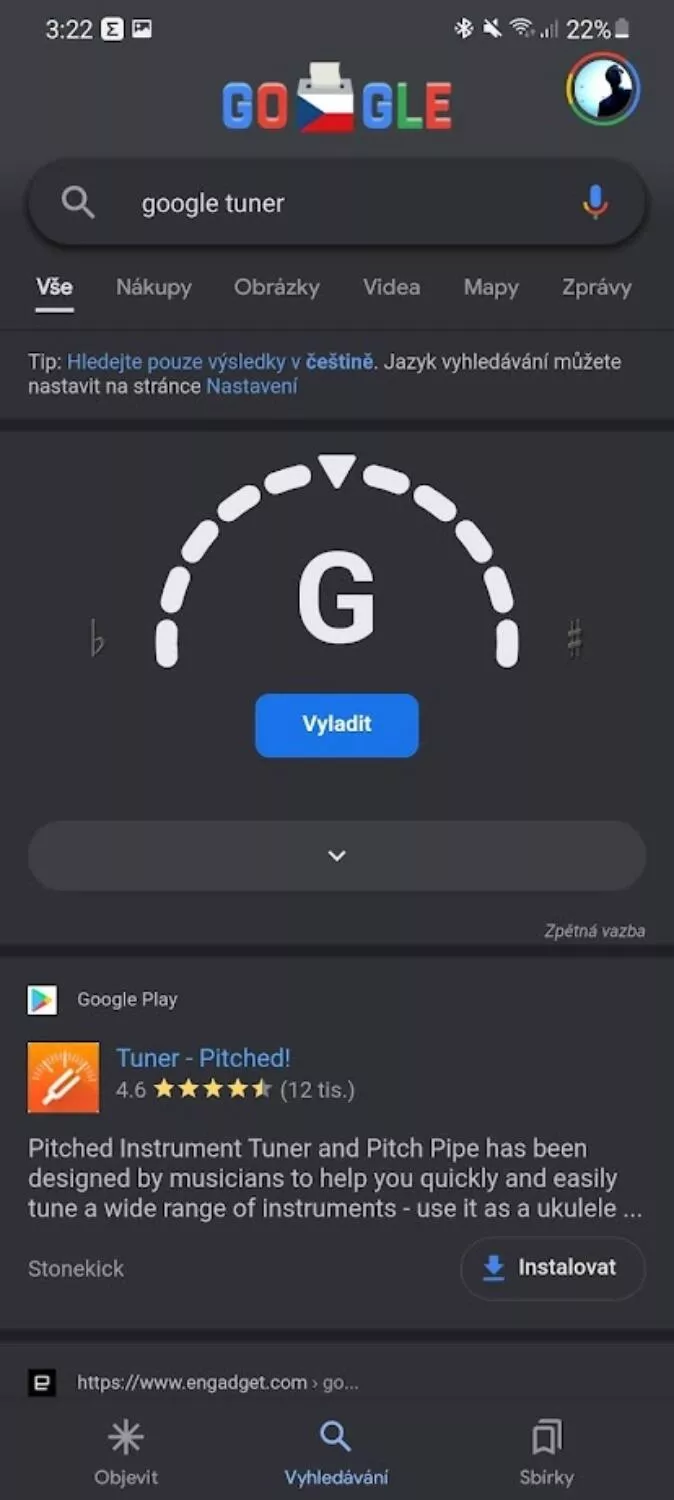Switch to the Zprávy tab
This screenshot has width=674, height=1500.
pyautogui.click(x=596, y=288)
